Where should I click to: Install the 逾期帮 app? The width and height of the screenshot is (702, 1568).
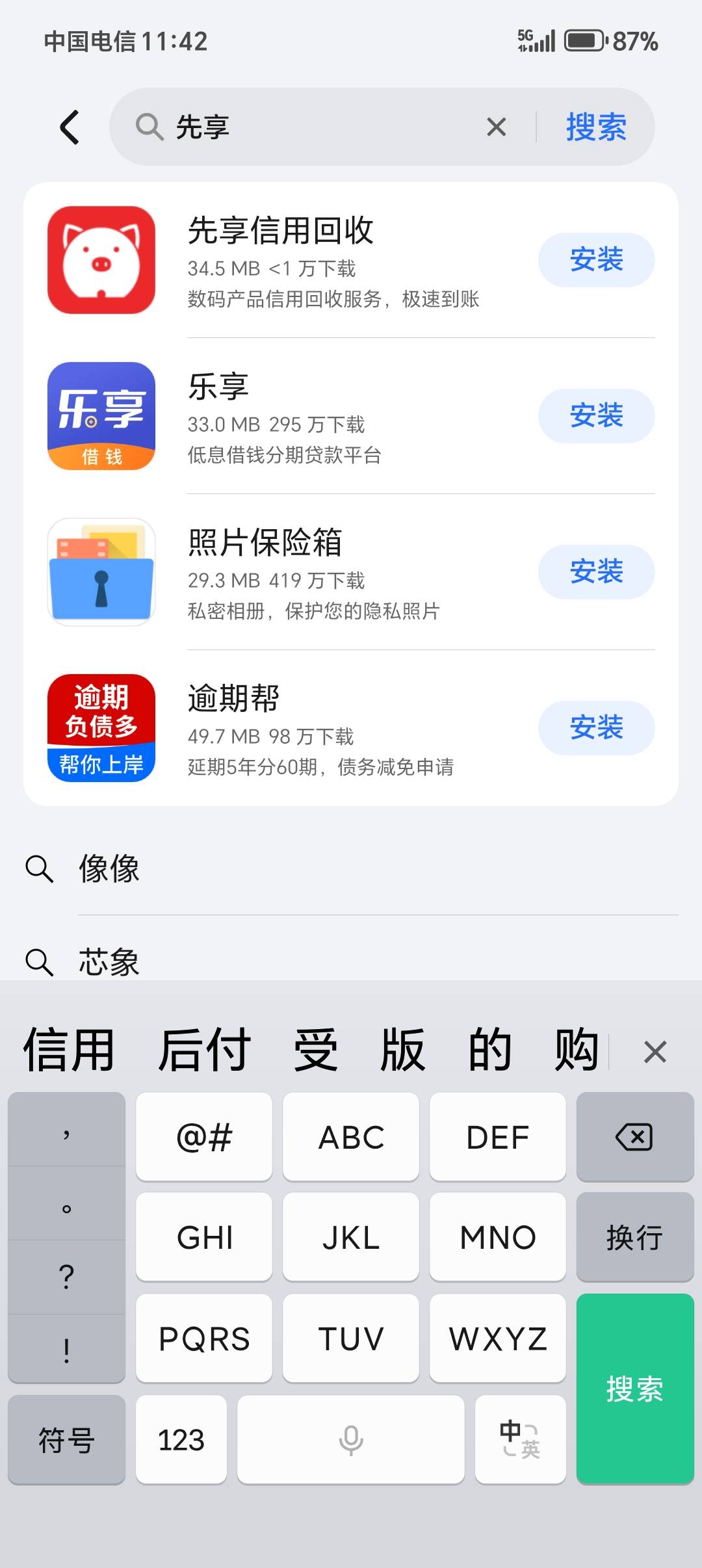(596, 728)
